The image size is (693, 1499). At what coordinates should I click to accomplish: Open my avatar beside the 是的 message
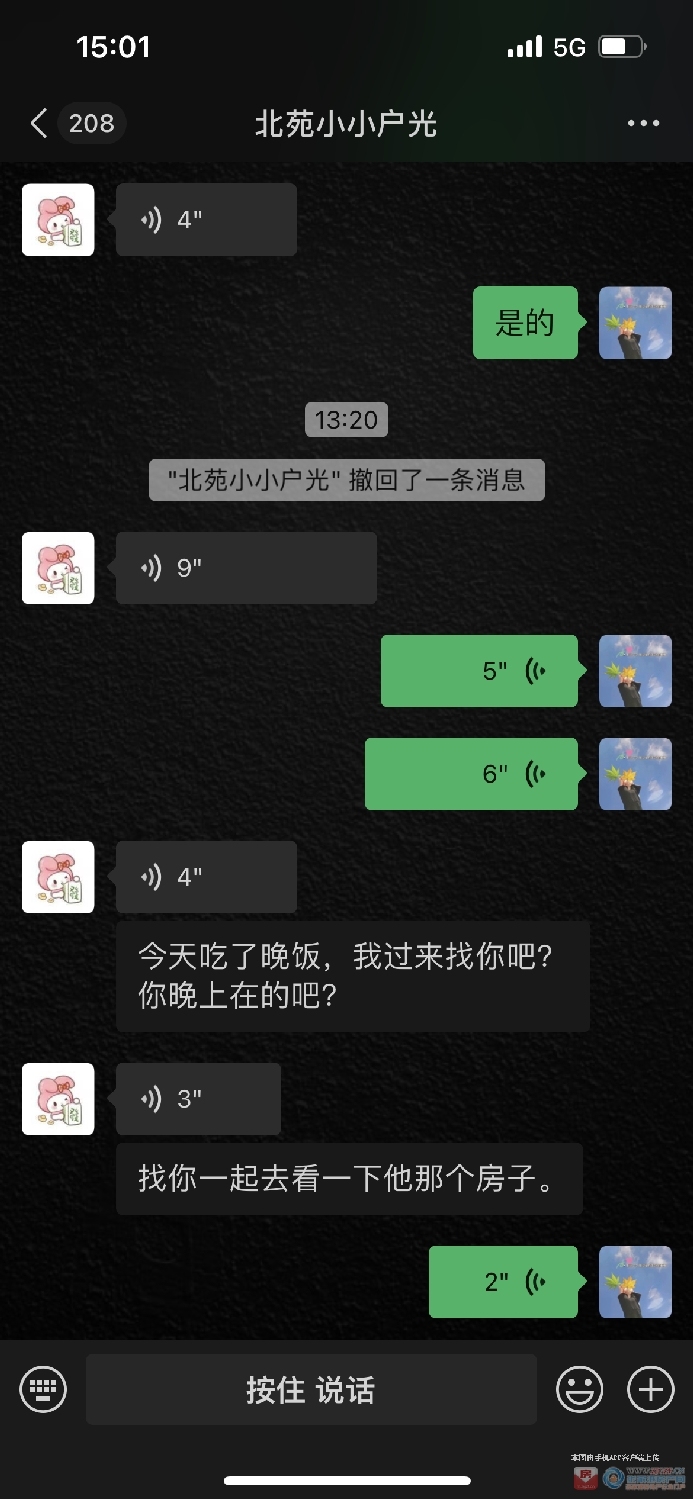[635, 322]
